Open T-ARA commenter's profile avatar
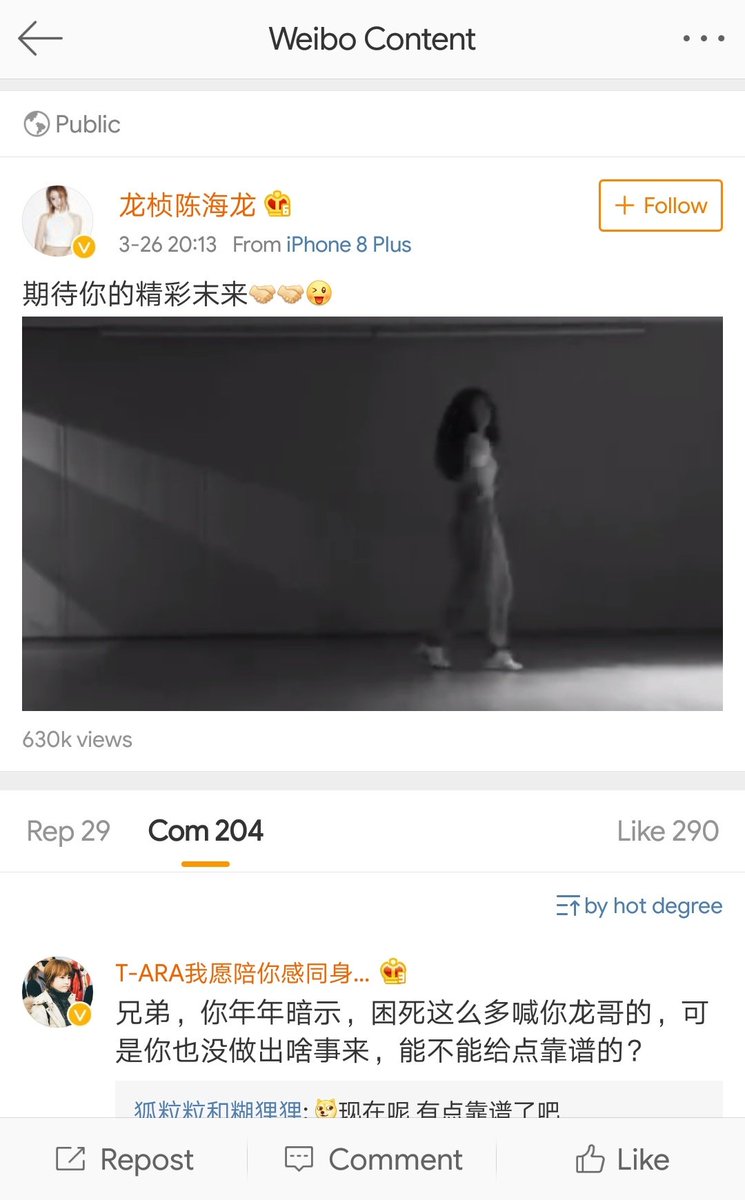Image resolution: width=745 pixels, height=1200 pixels. [57, 991]
